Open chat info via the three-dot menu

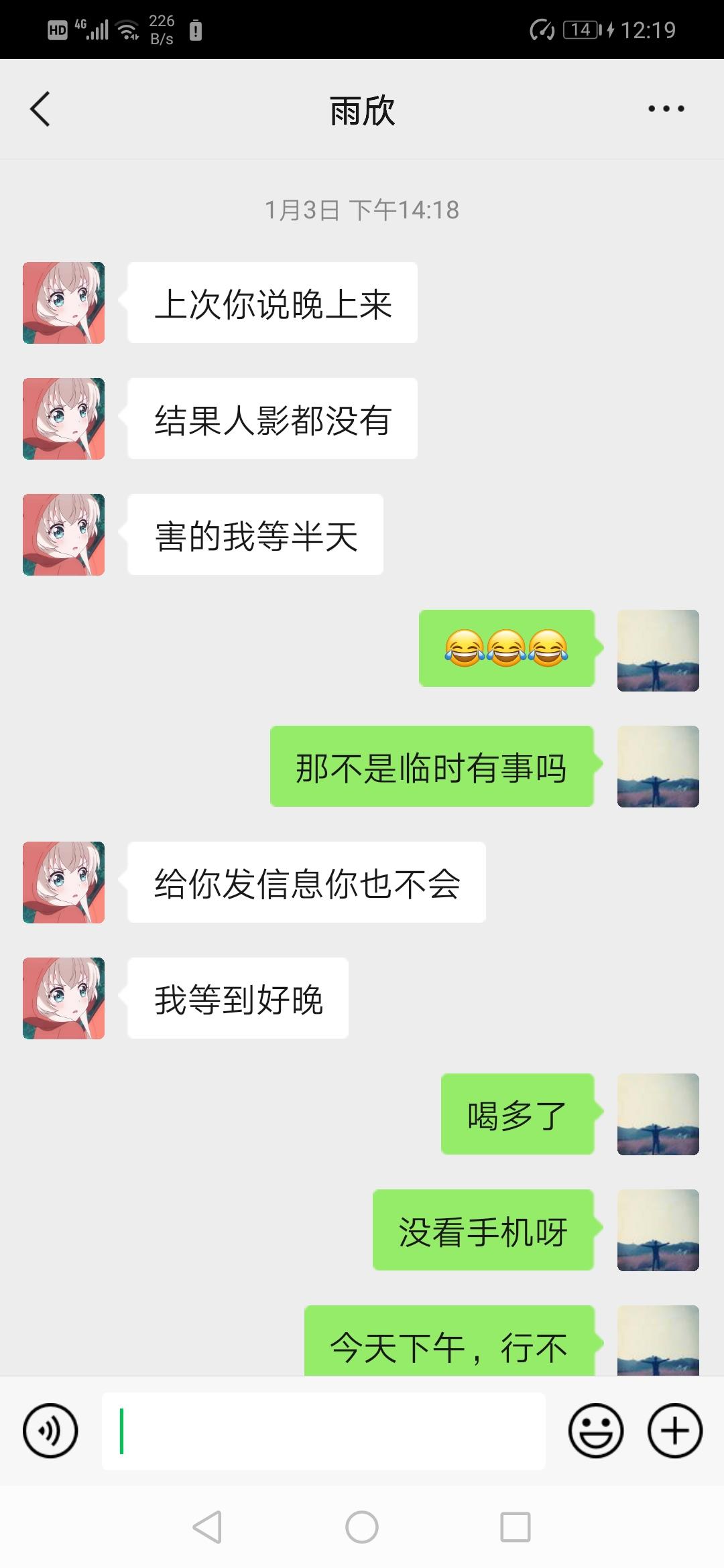tap(666, 109)
